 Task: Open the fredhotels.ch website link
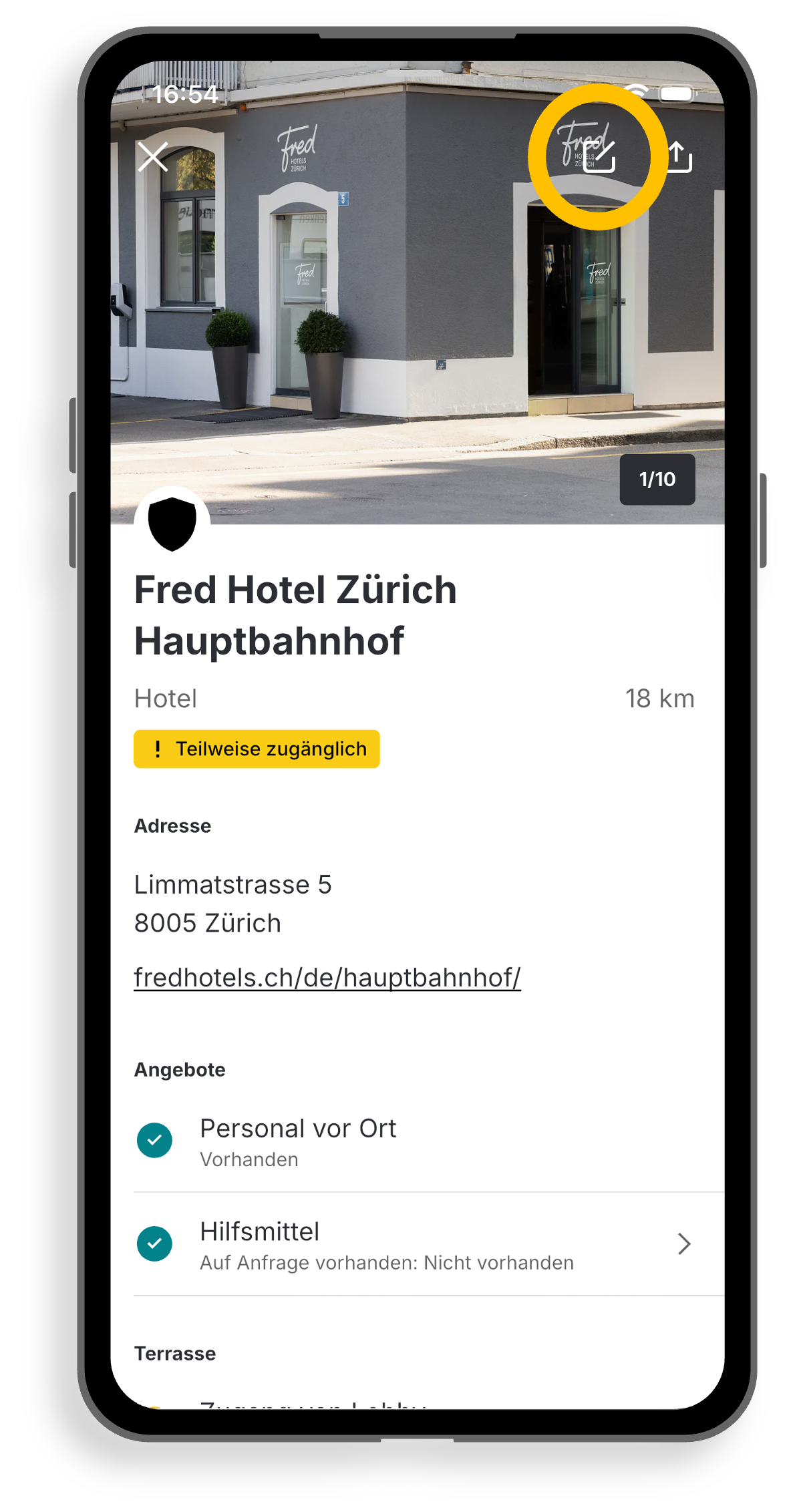327,977
